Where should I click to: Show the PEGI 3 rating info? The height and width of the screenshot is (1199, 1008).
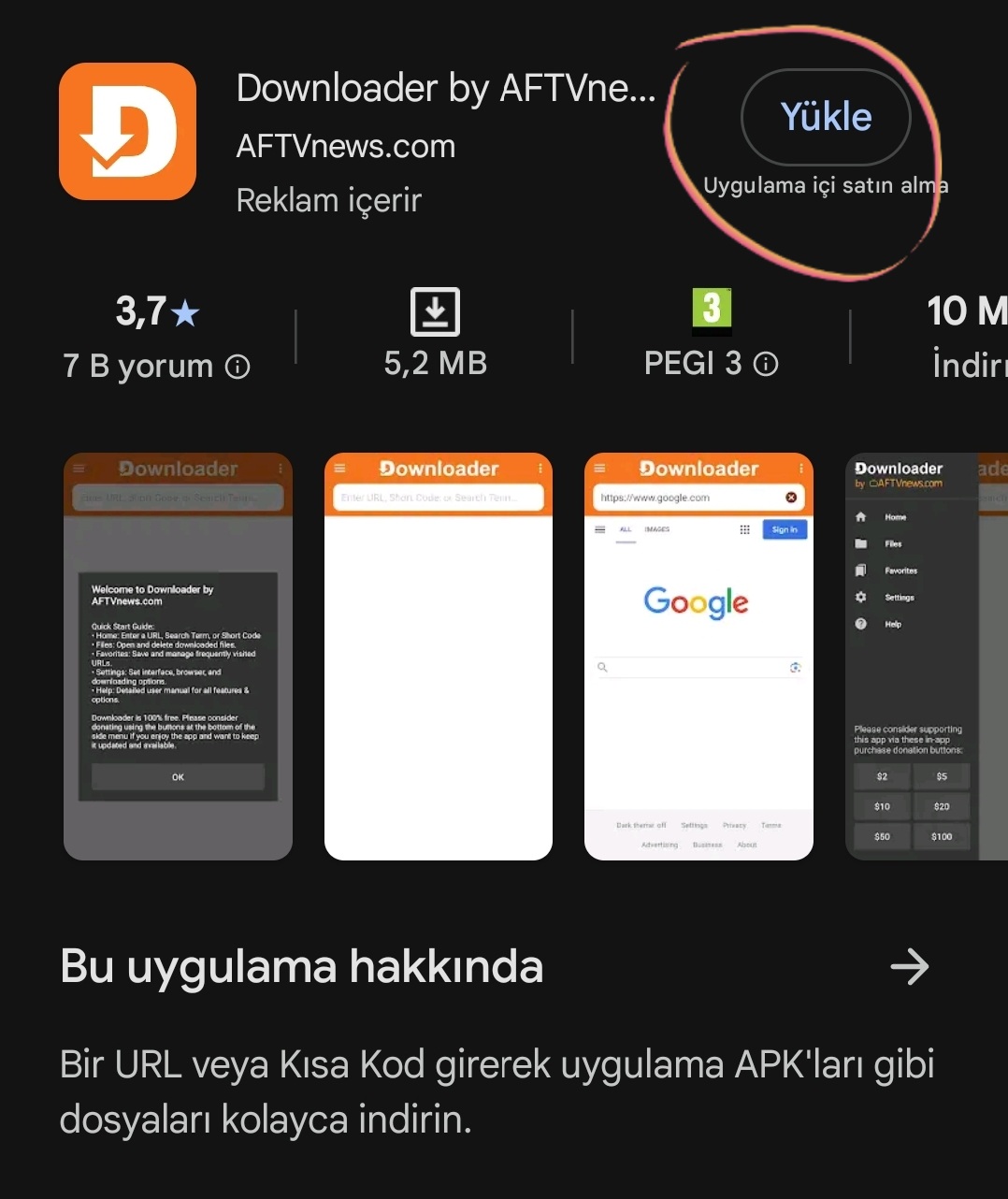[766, 364]
